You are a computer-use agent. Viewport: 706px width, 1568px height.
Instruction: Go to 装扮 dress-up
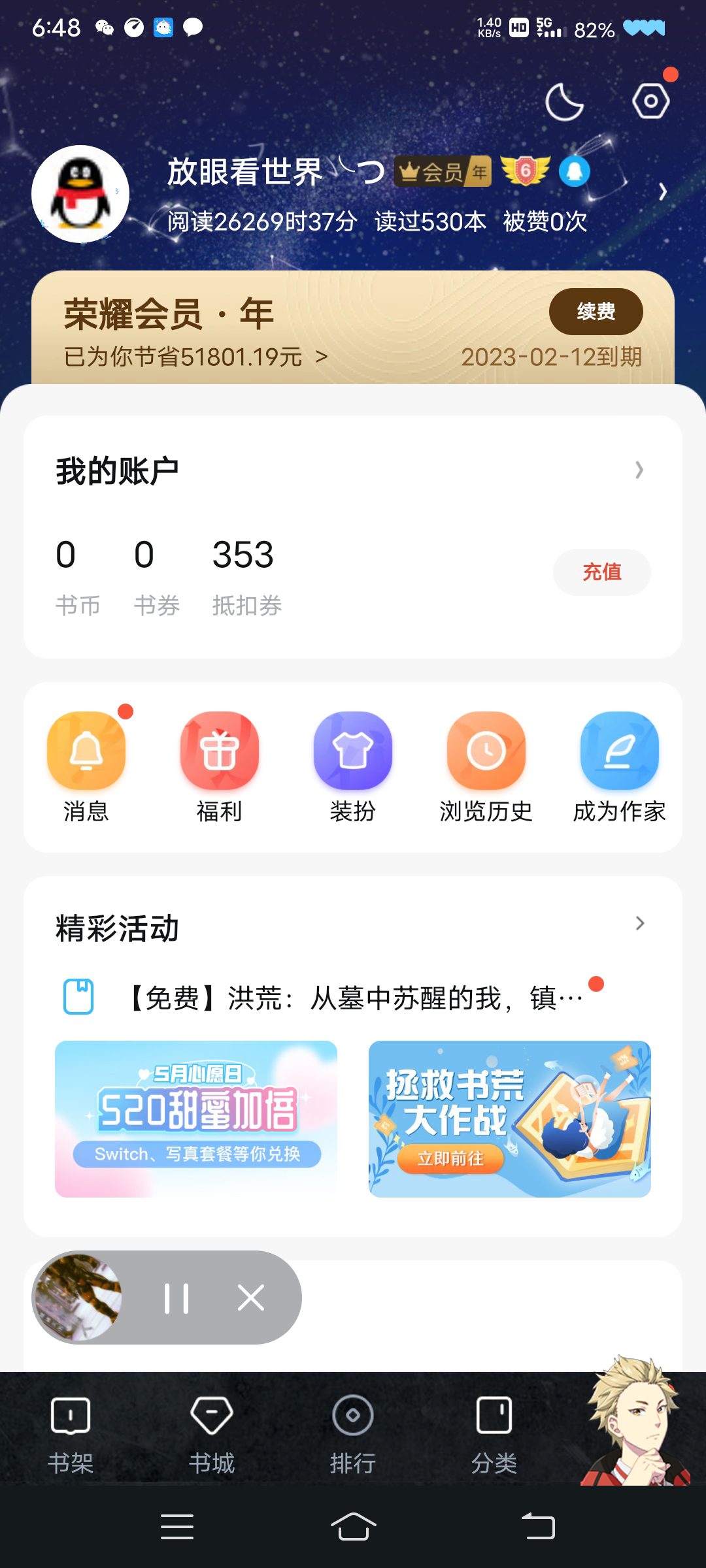pyautogui.click(x=353, y=766)
